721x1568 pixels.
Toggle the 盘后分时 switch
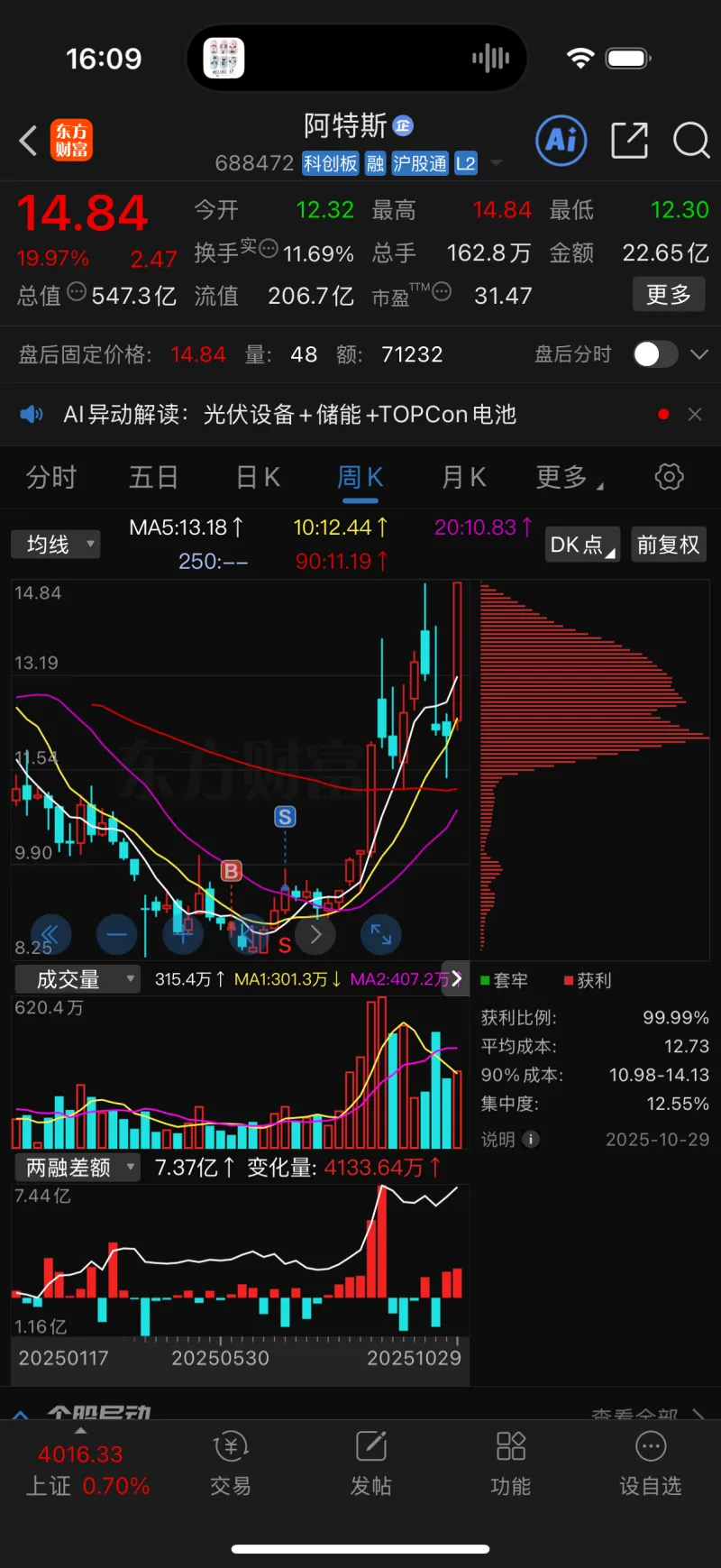point(654,354)
